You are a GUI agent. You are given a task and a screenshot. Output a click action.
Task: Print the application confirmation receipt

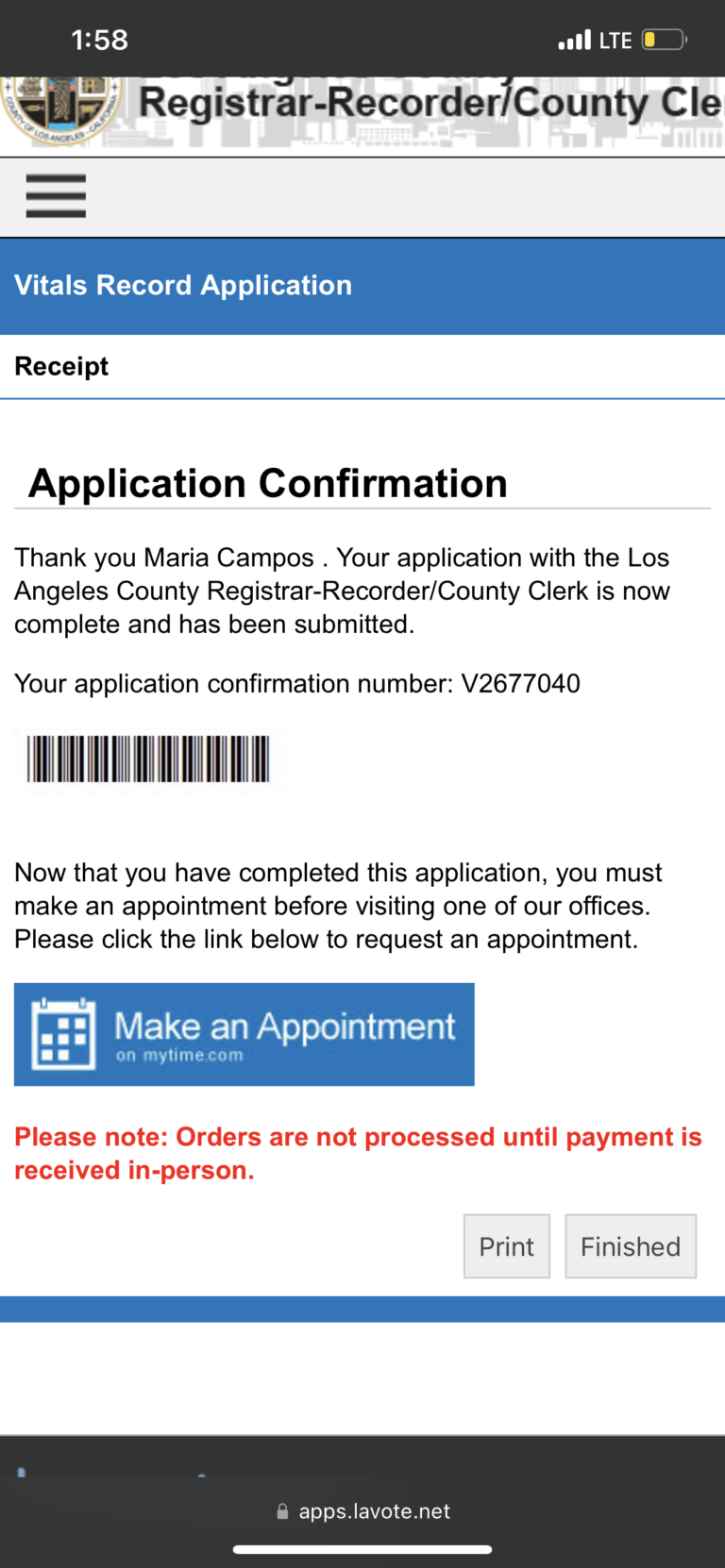507,1246
